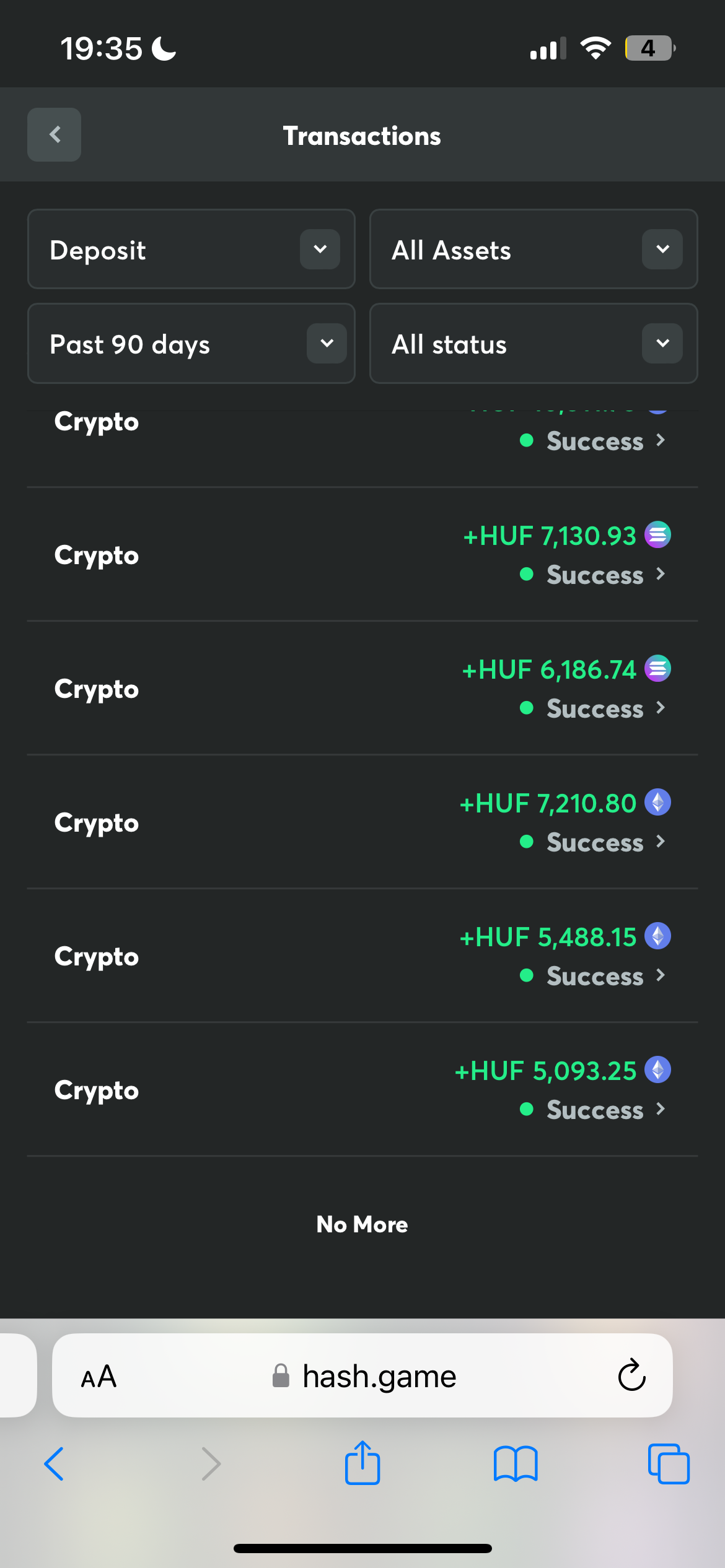Viewport: 725px width, 1568px height.
Task: Open the AA reader options
Action: [99, 1377]
